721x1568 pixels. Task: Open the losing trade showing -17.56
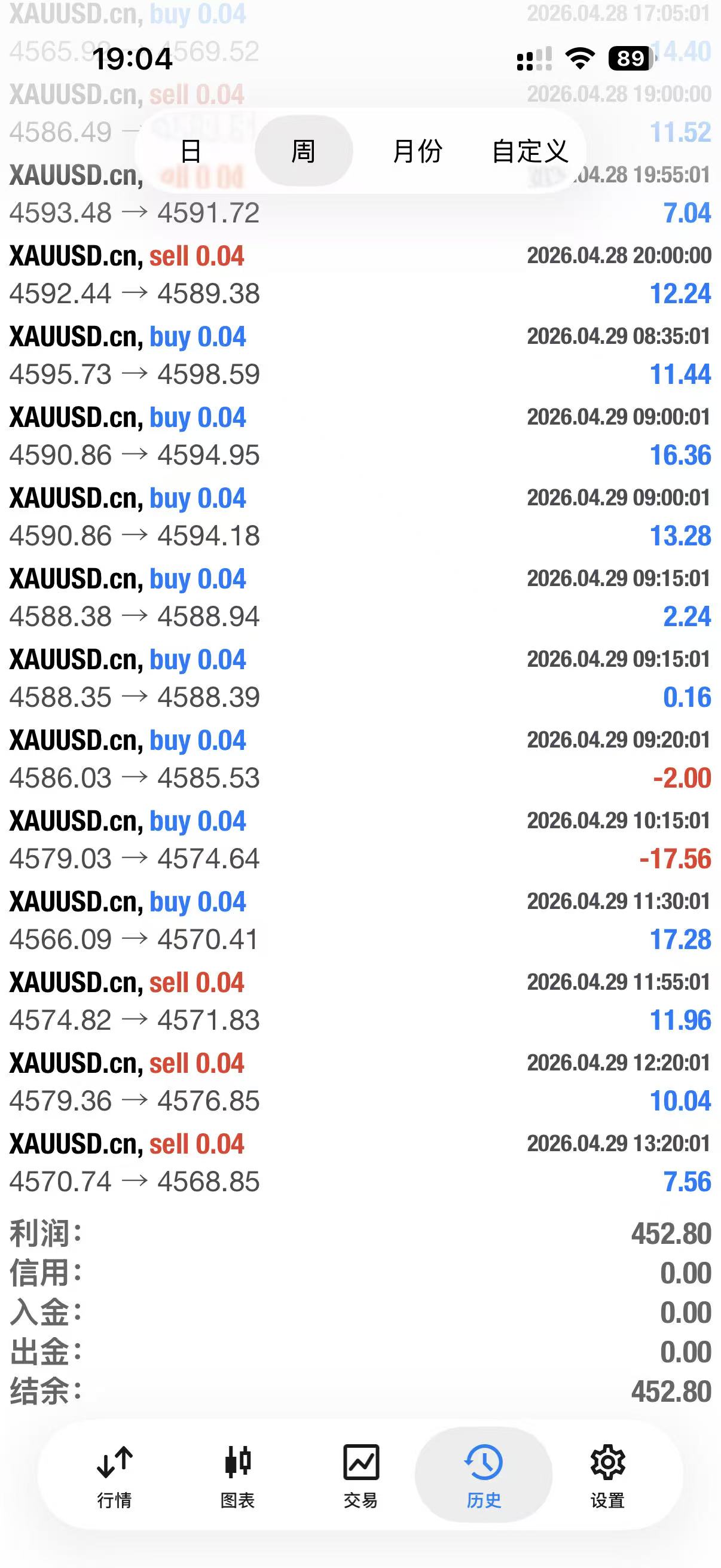click(360, 840)
